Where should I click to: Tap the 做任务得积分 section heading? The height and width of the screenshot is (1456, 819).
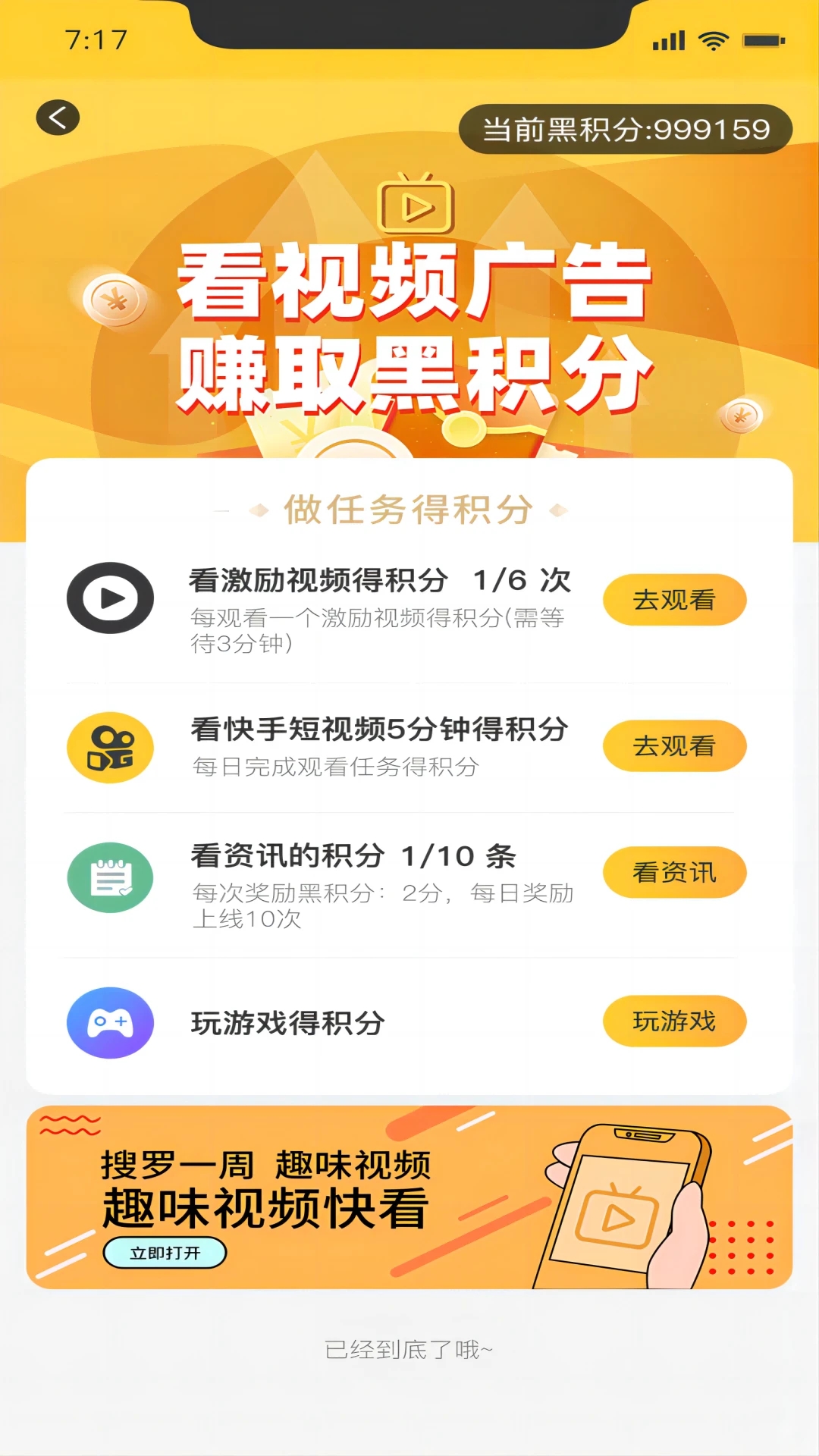(409, 510)
